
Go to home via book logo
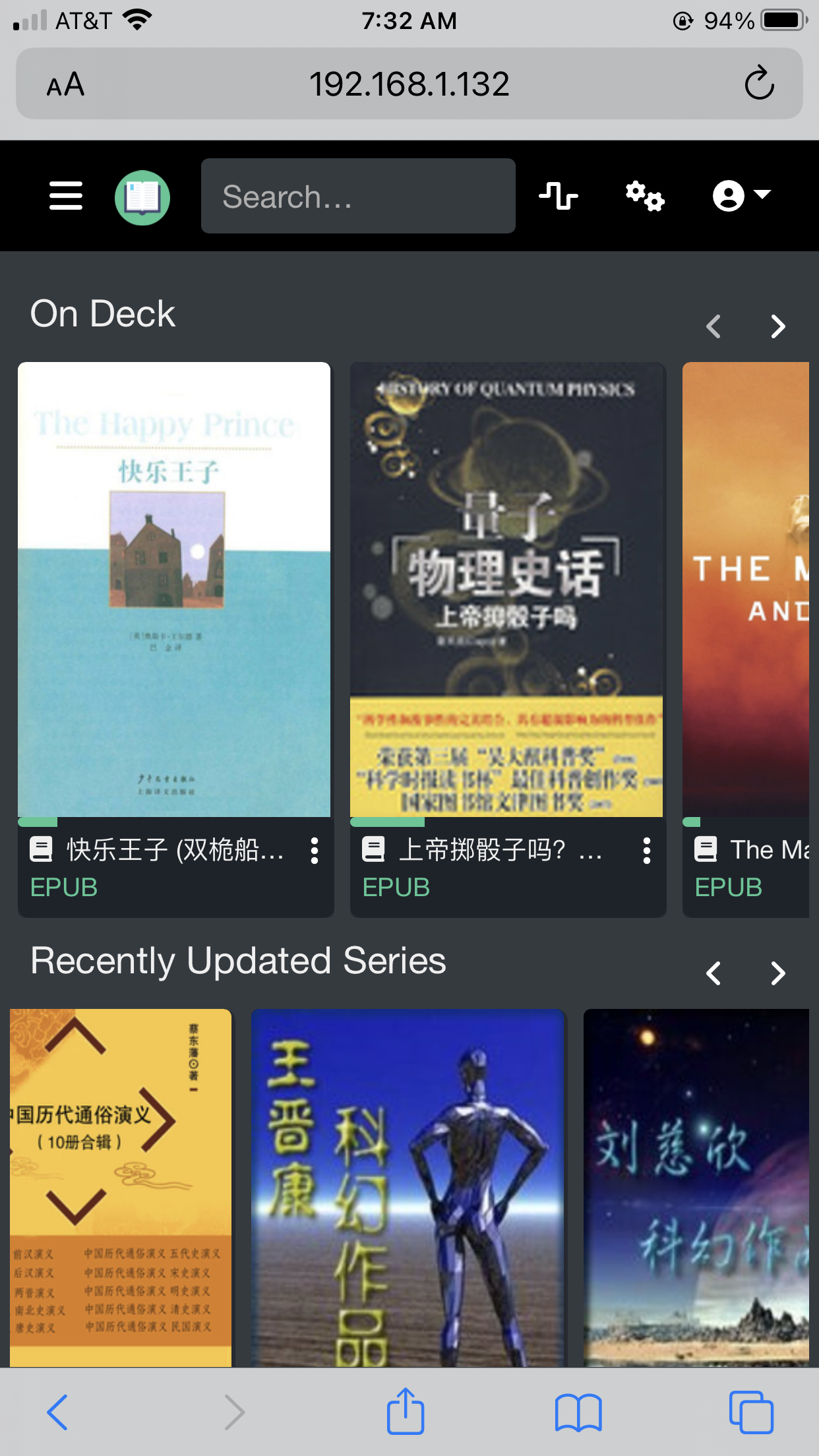pyautogui.click(x=142, y=197)
